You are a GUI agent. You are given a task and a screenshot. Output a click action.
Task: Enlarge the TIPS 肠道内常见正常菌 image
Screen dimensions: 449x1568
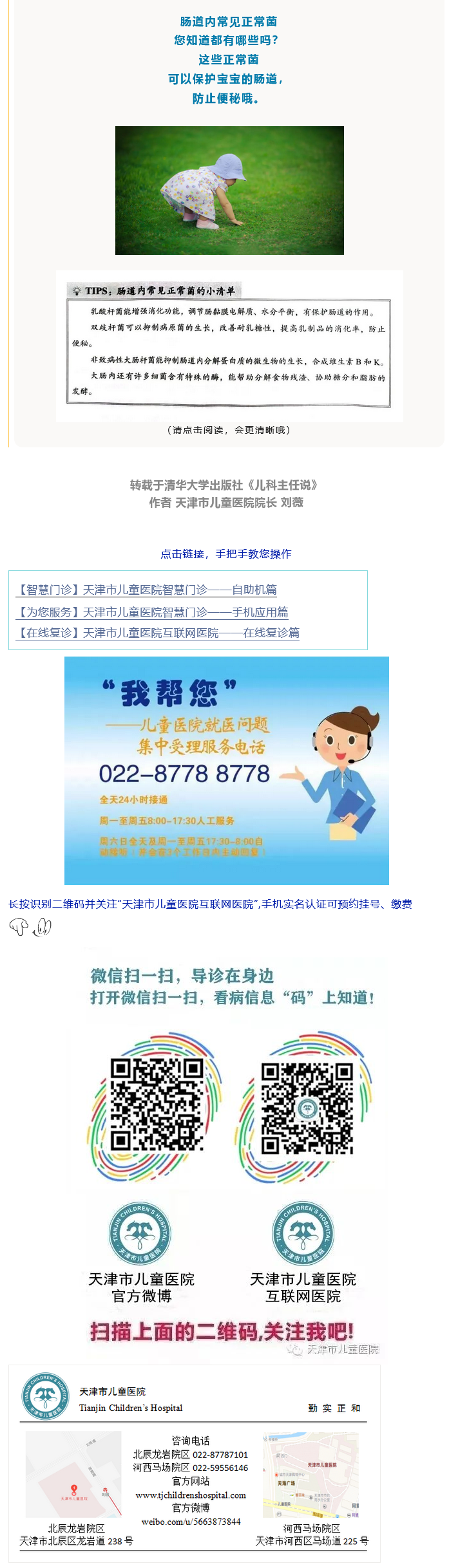(229, 346)
